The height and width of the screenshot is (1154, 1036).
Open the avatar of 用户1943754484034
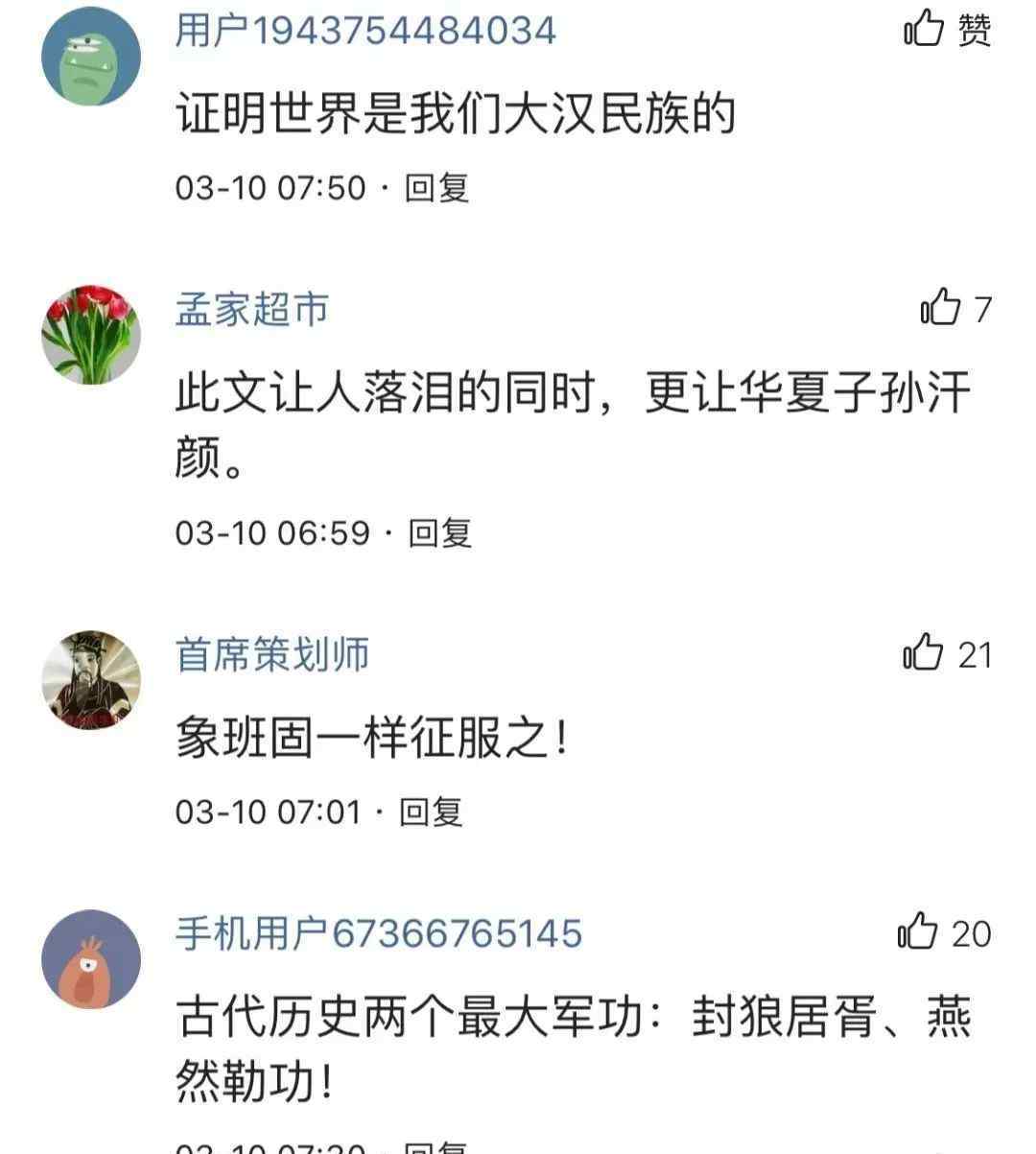tap(91, 55)
